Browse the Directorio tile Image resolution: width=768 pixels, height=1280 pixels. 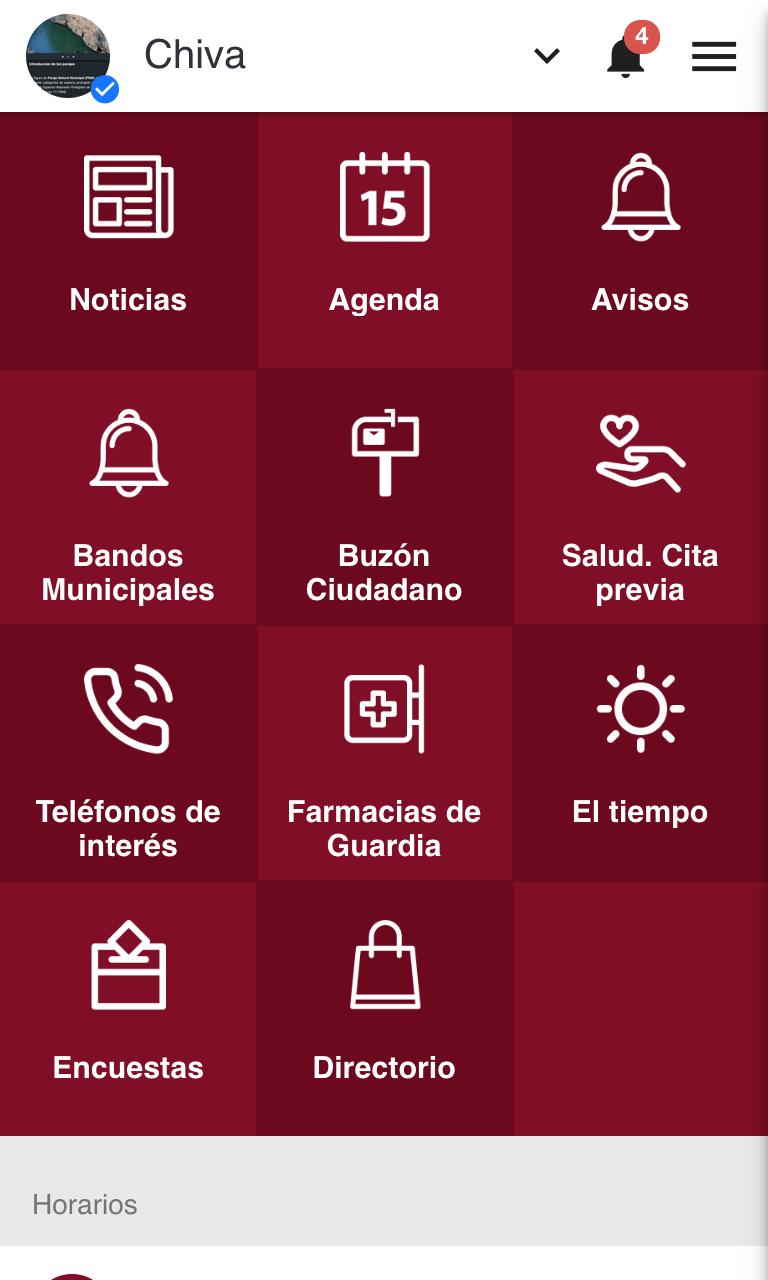coord(384,1008)
